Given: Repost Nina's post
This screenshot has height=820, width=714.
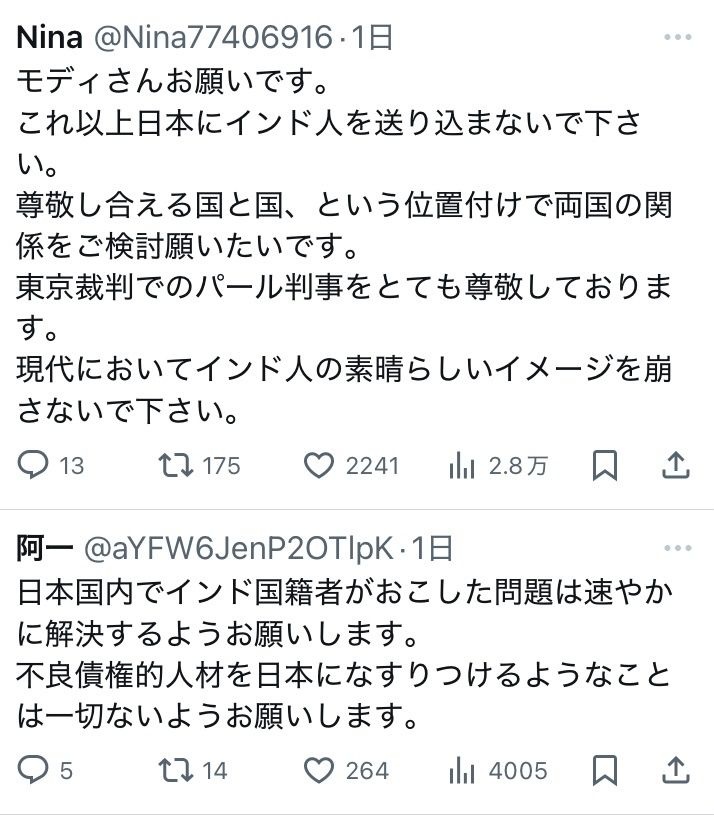Looking at the screenshot, I should [176, 465].
